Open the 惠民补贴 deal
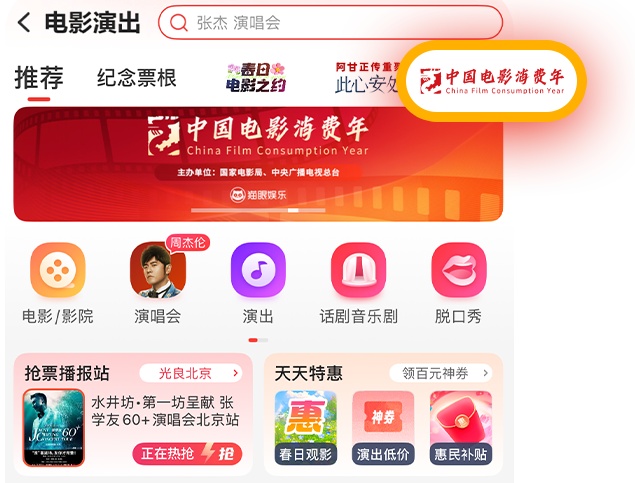635x483 pixels. [x=460, y=427]
